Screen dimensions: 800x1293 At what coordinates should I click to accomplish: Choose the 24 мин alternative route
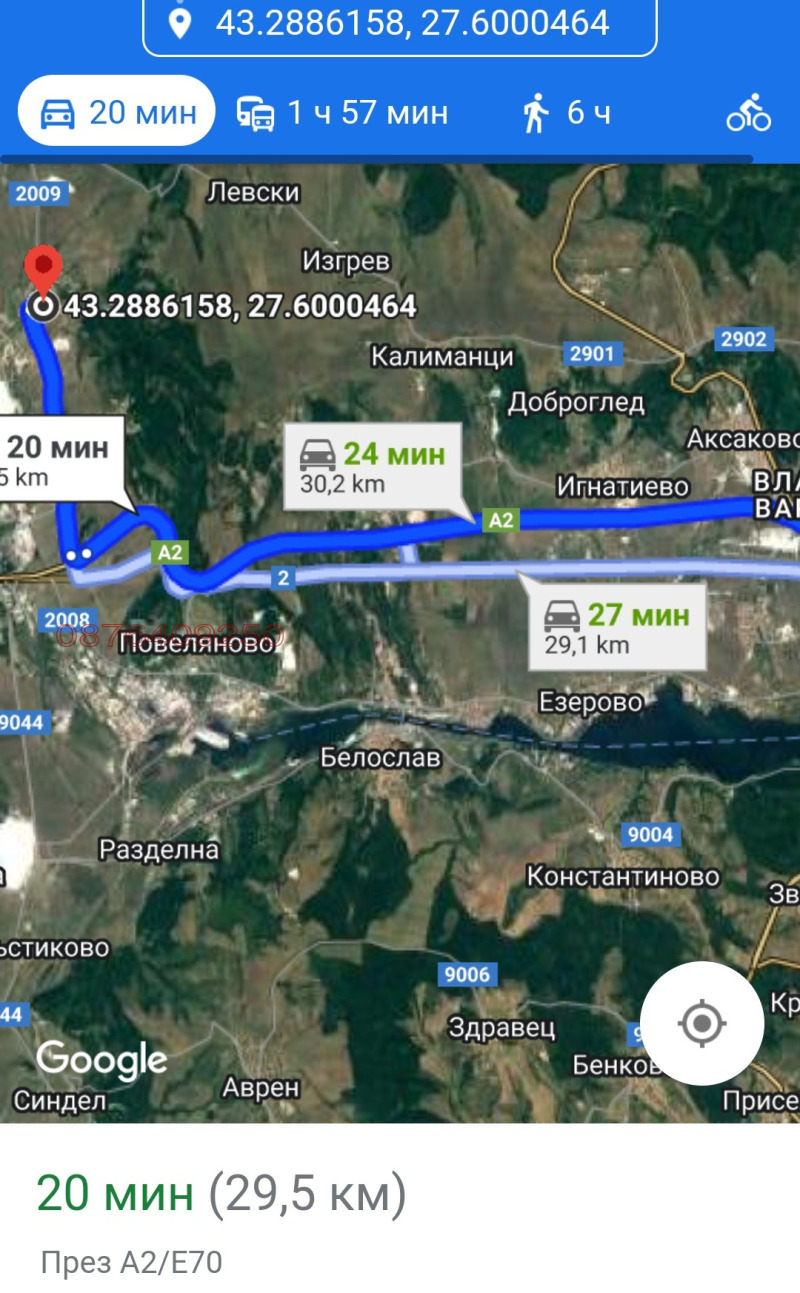(x=372, y=466)
